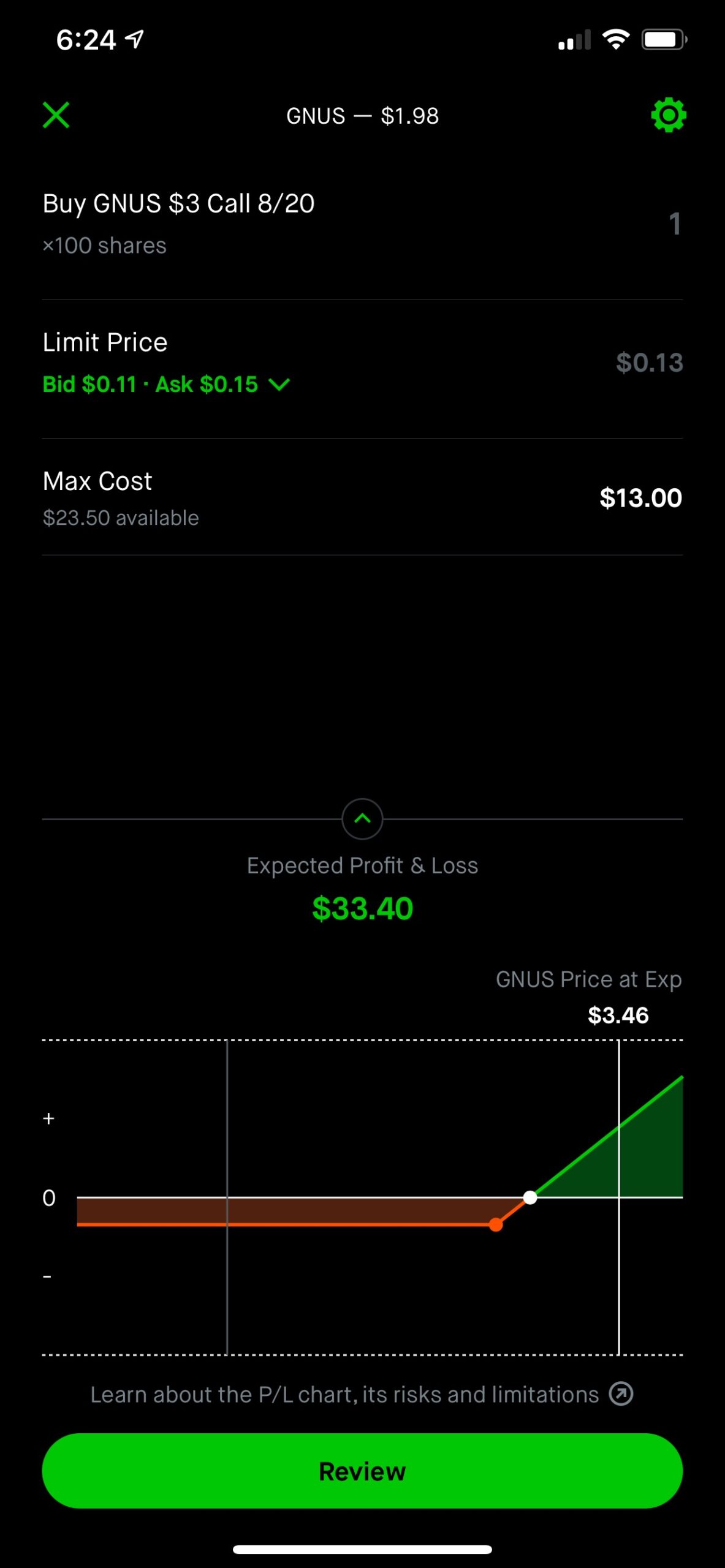Tap the green X to cancel the order
The width and height of the screenshot is (725, 1568).
[x=56, y=115]
